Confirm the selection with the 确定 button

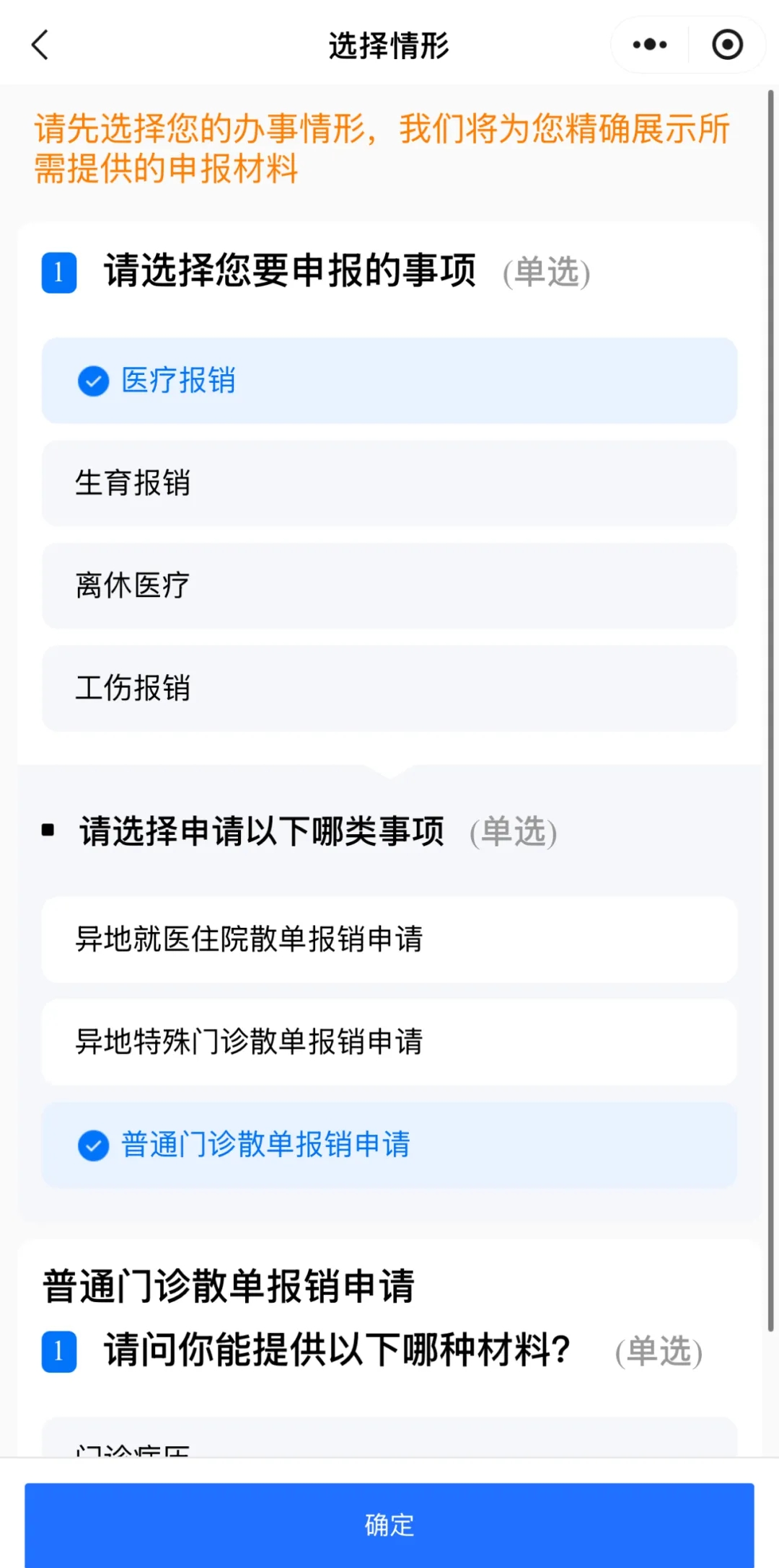pyautogui.click(x=389, y=1525)
